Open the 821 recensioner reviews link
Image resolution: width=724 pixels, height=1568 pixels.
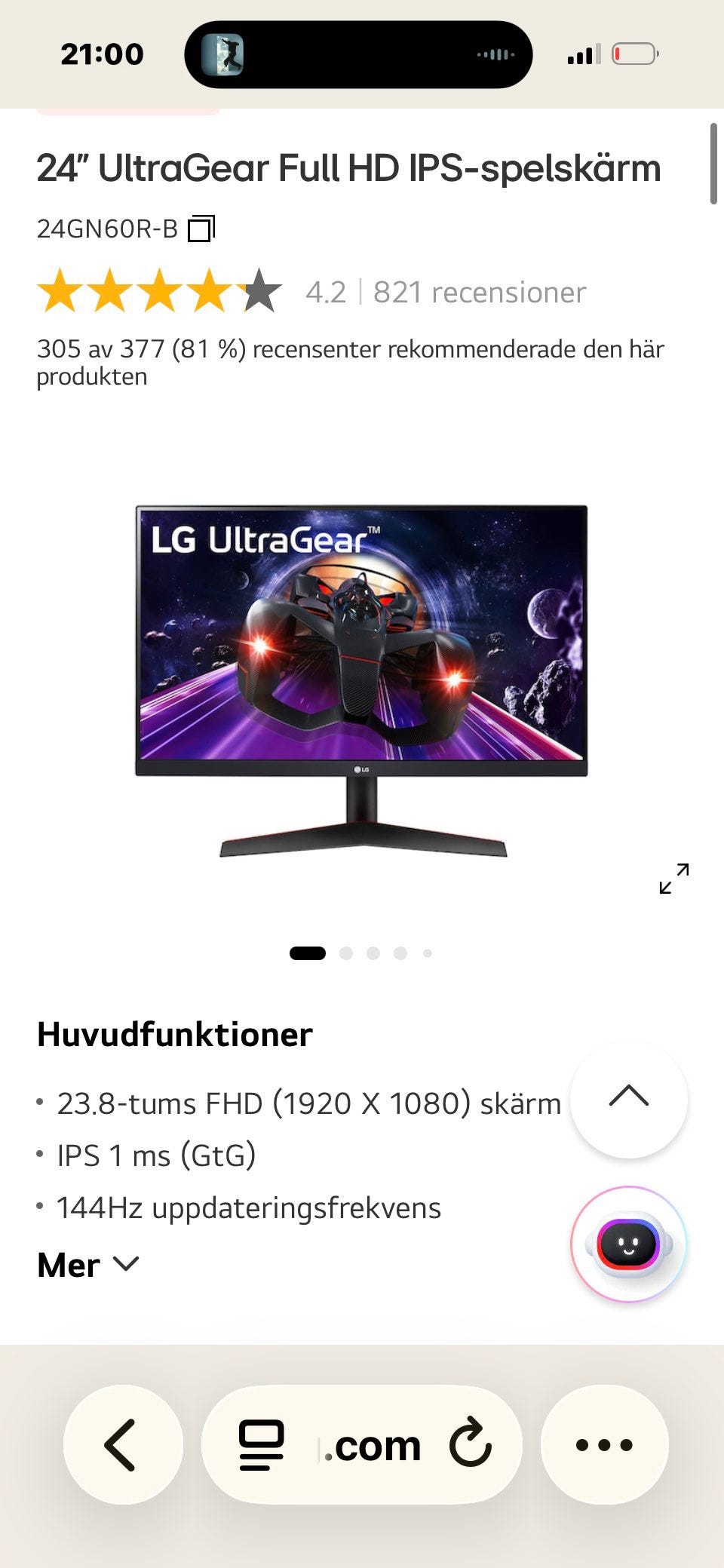tap(480, 292)
